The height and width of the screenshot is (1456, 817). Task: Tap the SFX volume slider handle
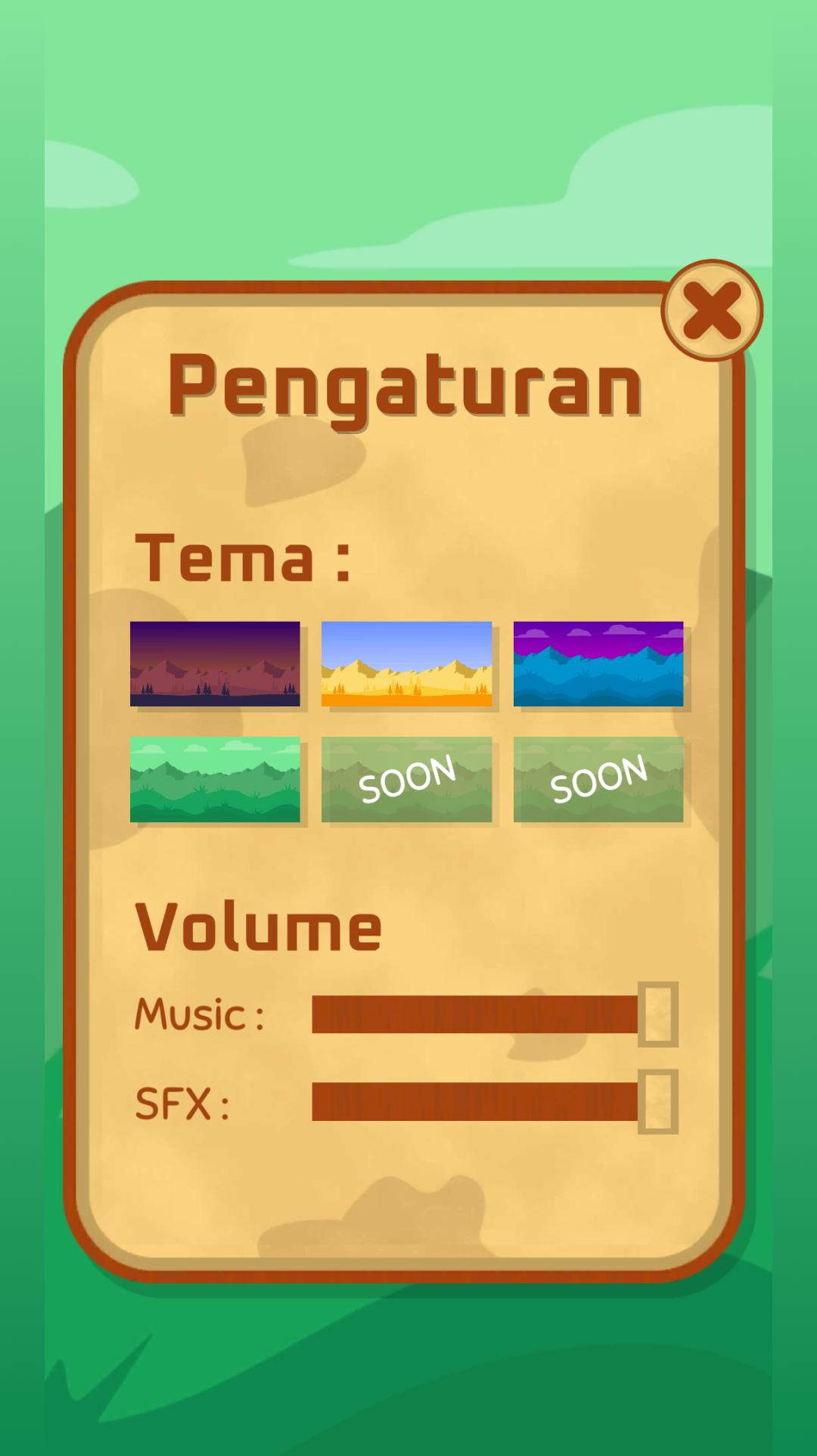657,1101
